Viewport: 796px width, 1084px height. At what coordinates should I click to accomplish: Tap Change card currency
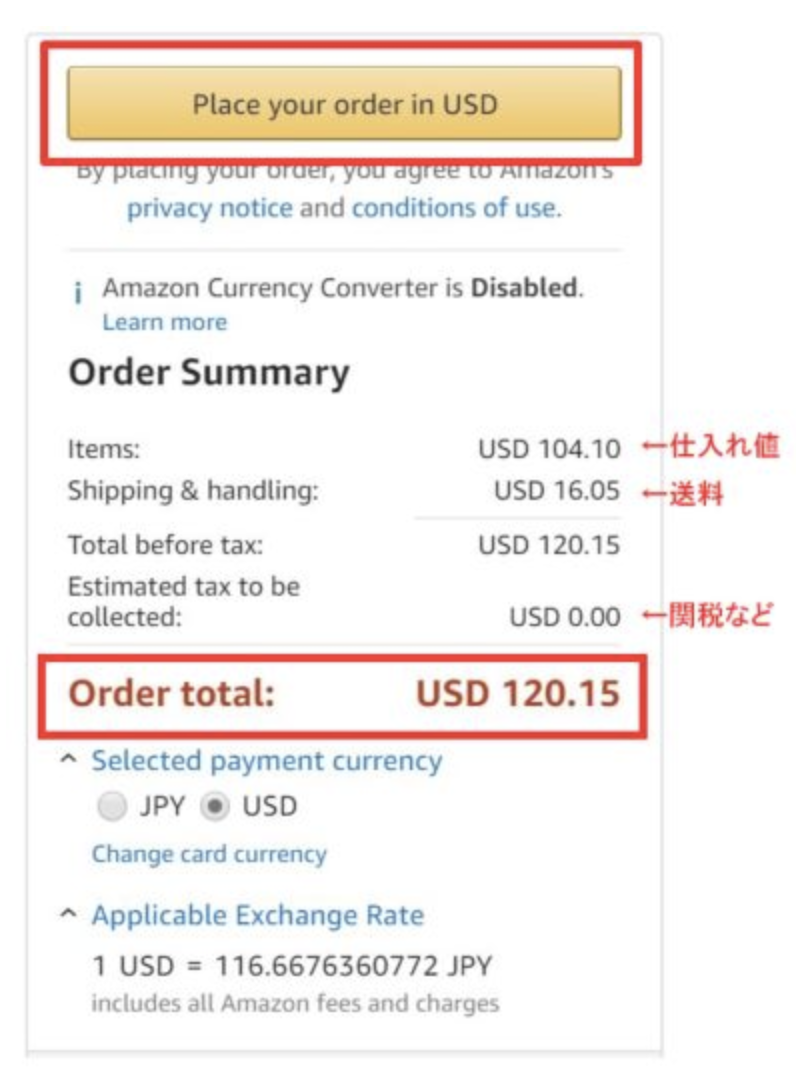click(209, 854)
